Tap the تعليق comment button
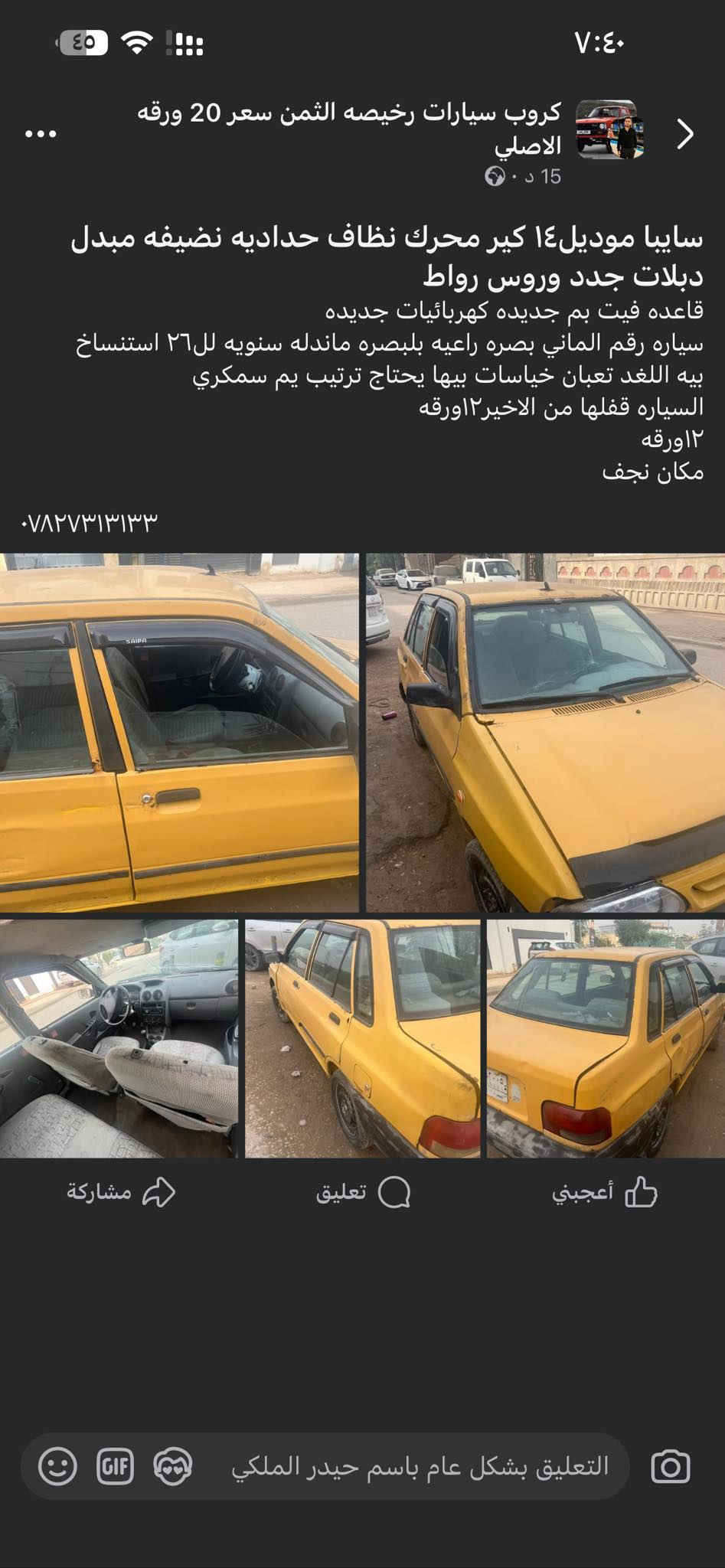The image size is (725, 1568). 363,1192
